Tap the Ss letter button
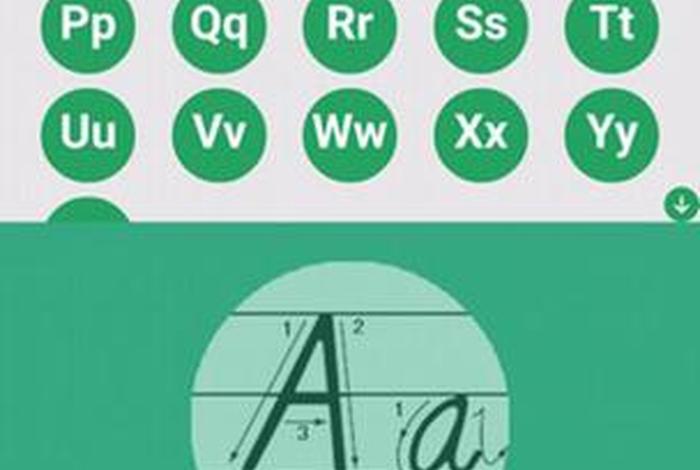The height and width of the screenshot is (470, 700). tap(481, 28)
